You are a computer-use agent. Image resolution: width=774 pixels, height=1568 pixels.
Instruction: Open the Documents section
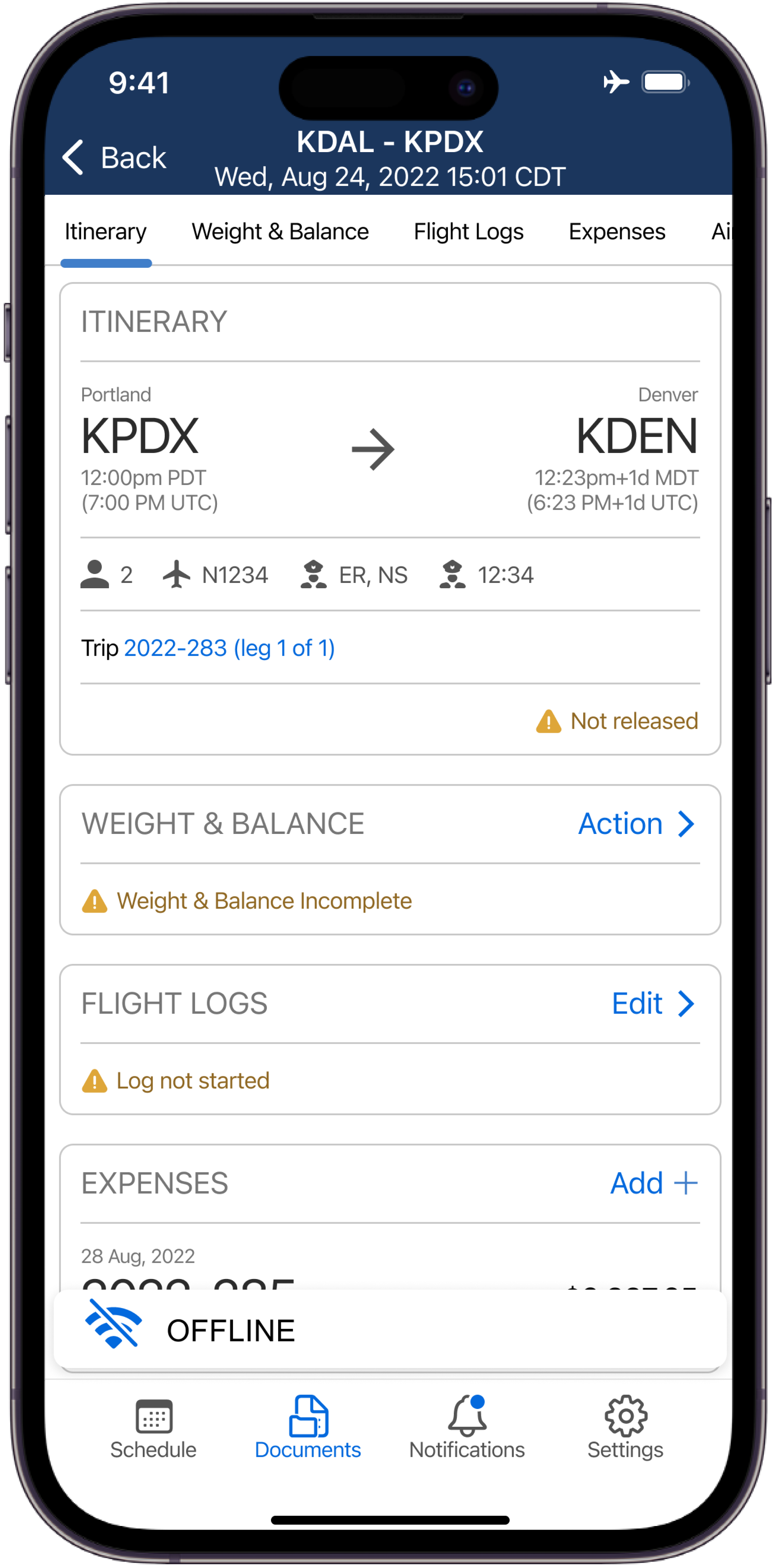308,1427
